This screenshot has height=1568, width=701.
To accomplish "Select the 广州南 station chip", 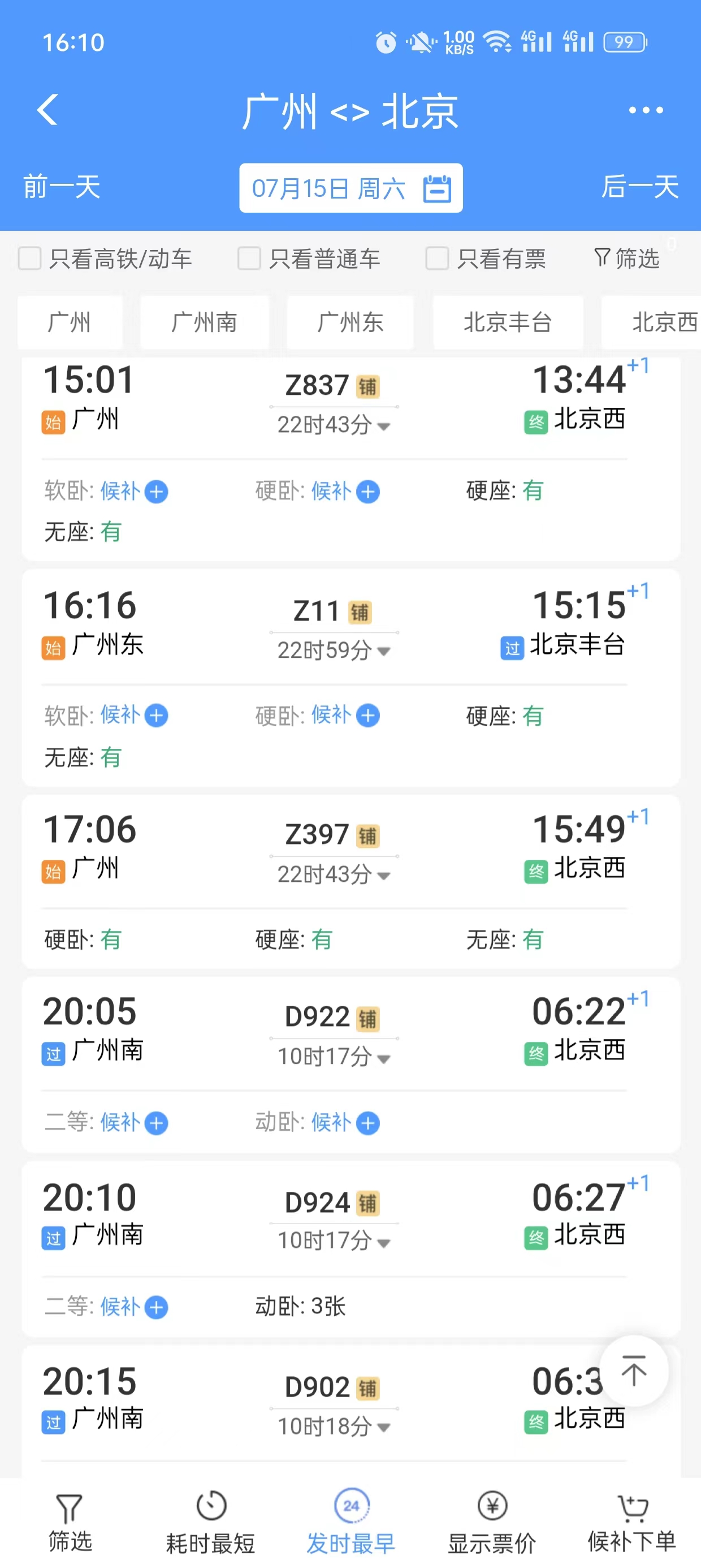I will pyautogui.click(x=204, y=322).
